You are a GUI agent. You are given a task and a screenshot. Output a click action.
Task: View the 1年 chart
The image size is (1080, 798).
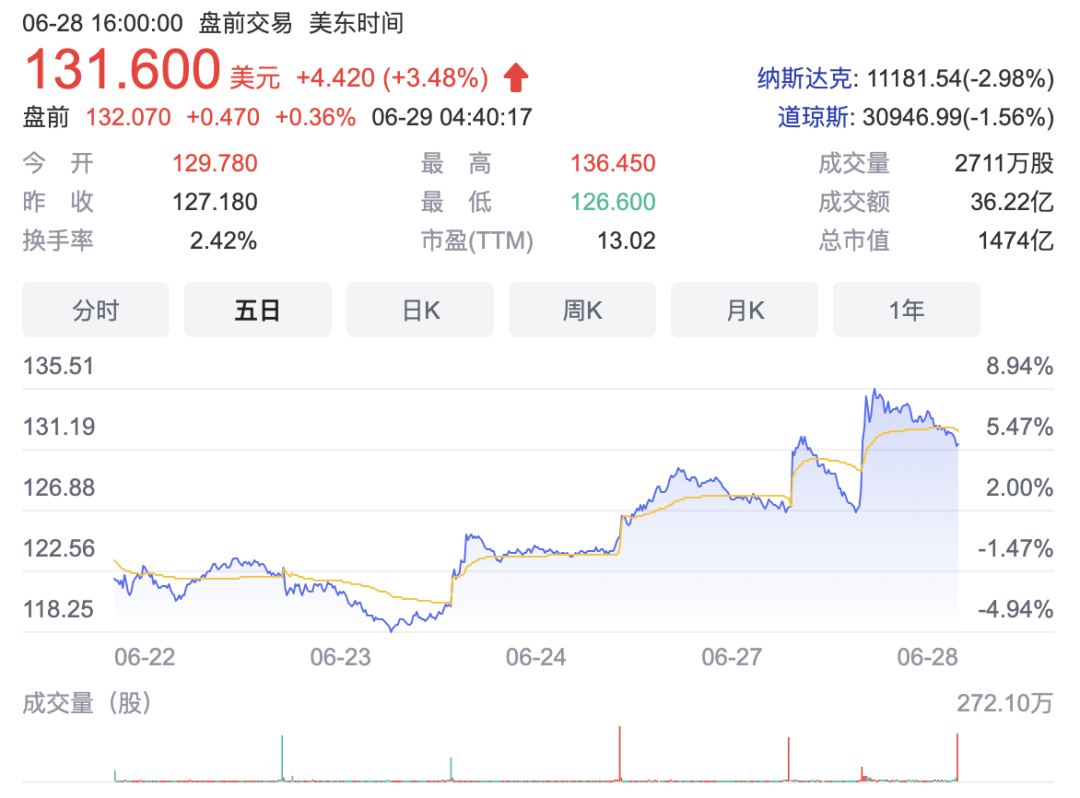coord(906,310)
